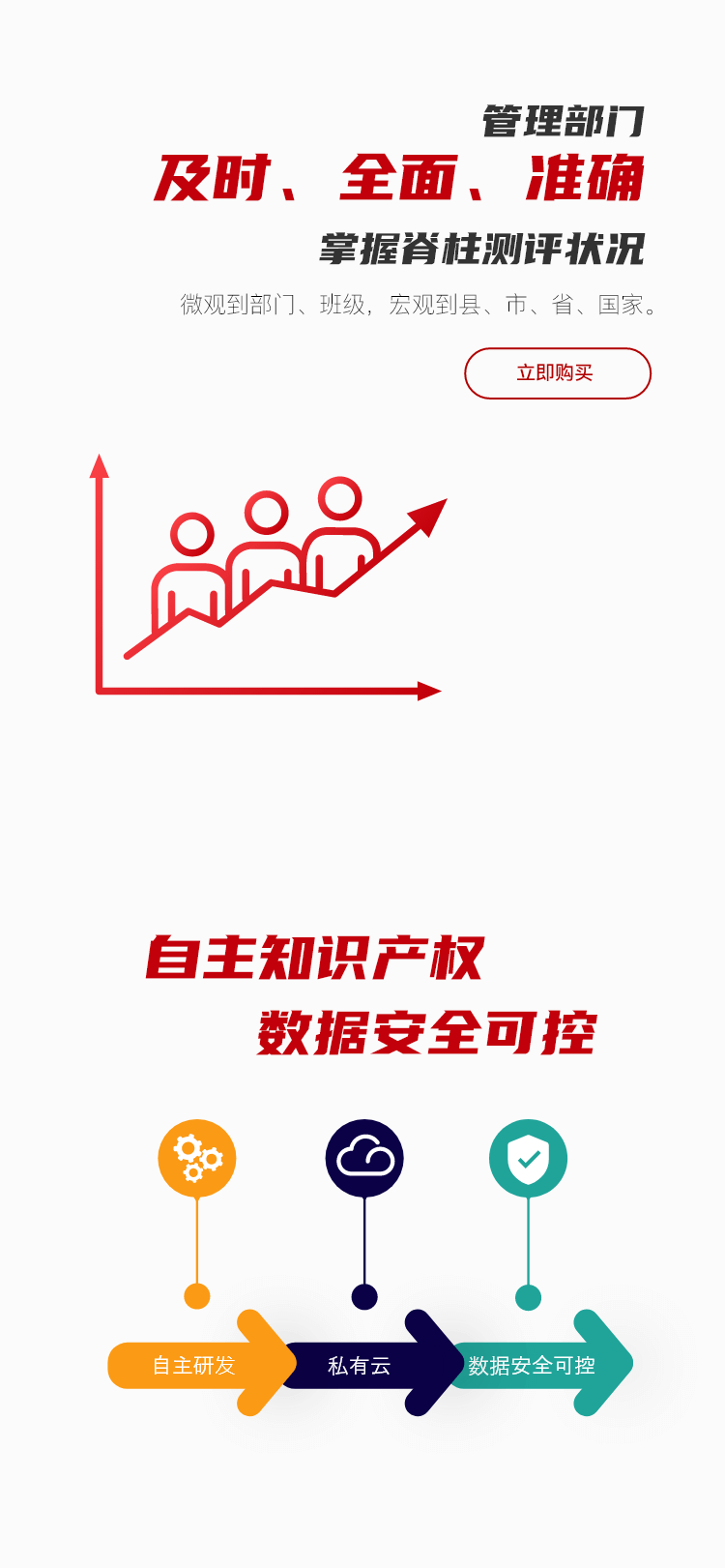The height and width of the screenshot is (1568, 725).
Task: Tap the 立即购买 button
Action: 558,373
